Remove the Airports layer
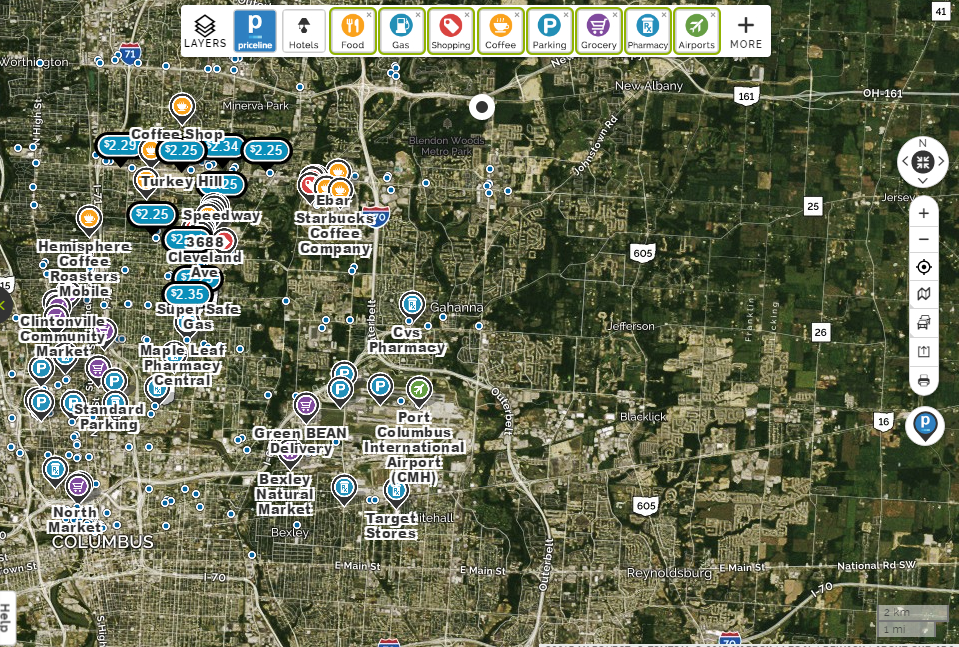 pyautogui.click(x=713, y=15)
